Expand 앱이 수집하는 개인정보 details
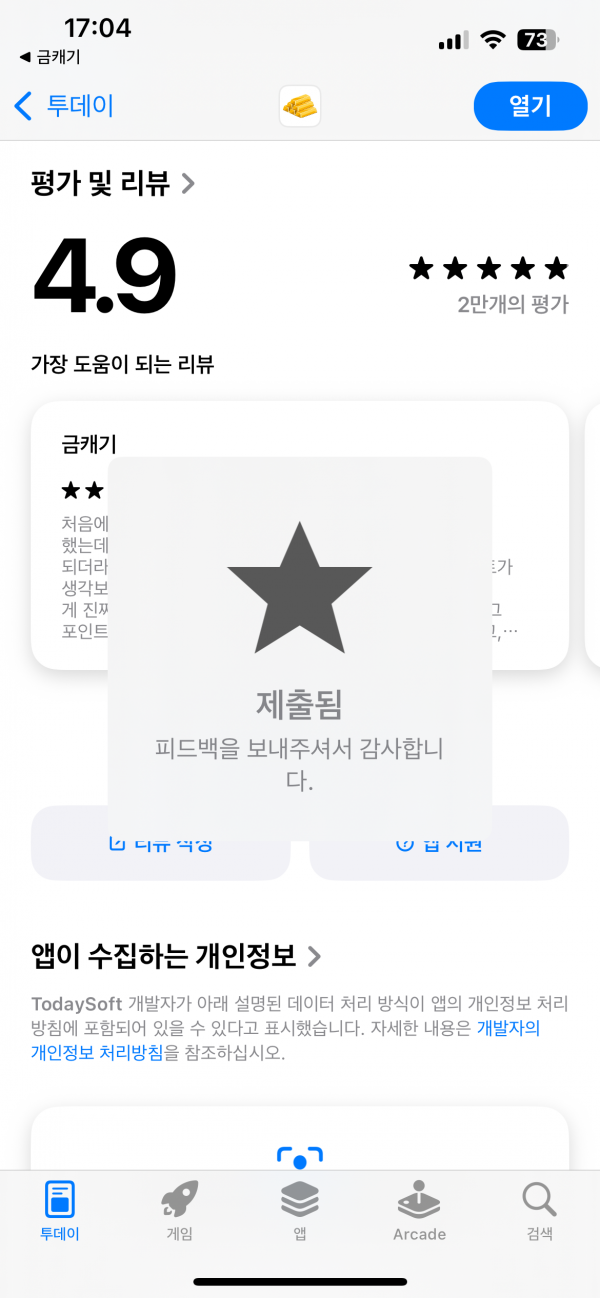 click(176, 956)
